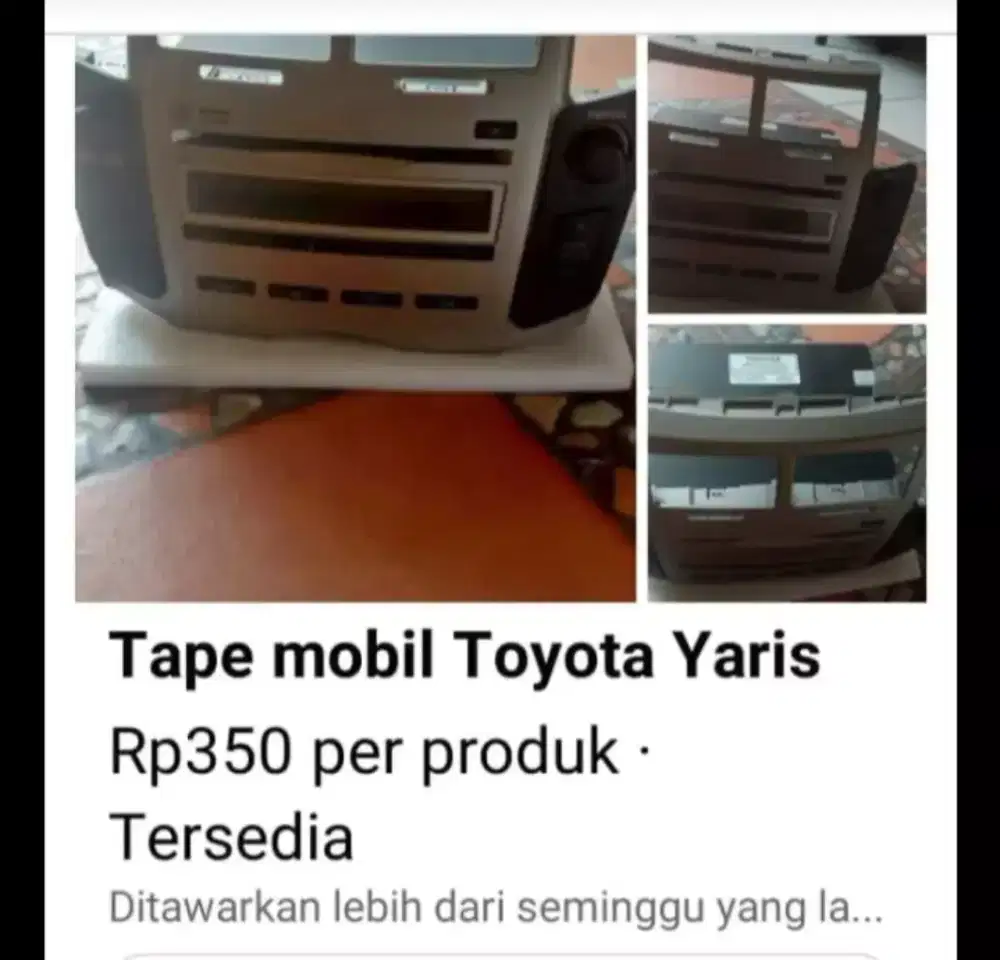View the upper small photo of the tape unit
The height and width of the screenshot is (960, 1000).
(787, 175)
